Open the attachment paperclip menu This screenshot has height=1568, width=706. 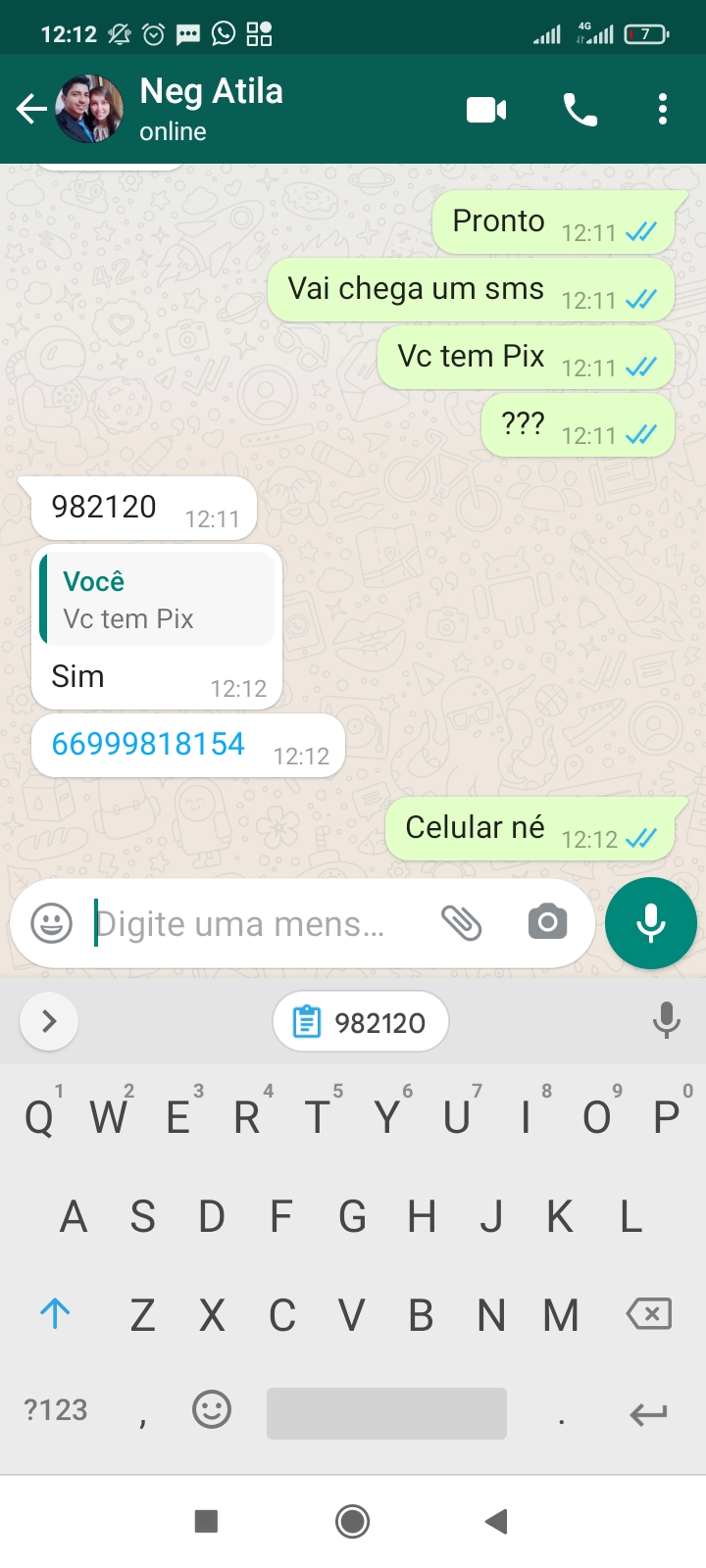click(461, 923)
